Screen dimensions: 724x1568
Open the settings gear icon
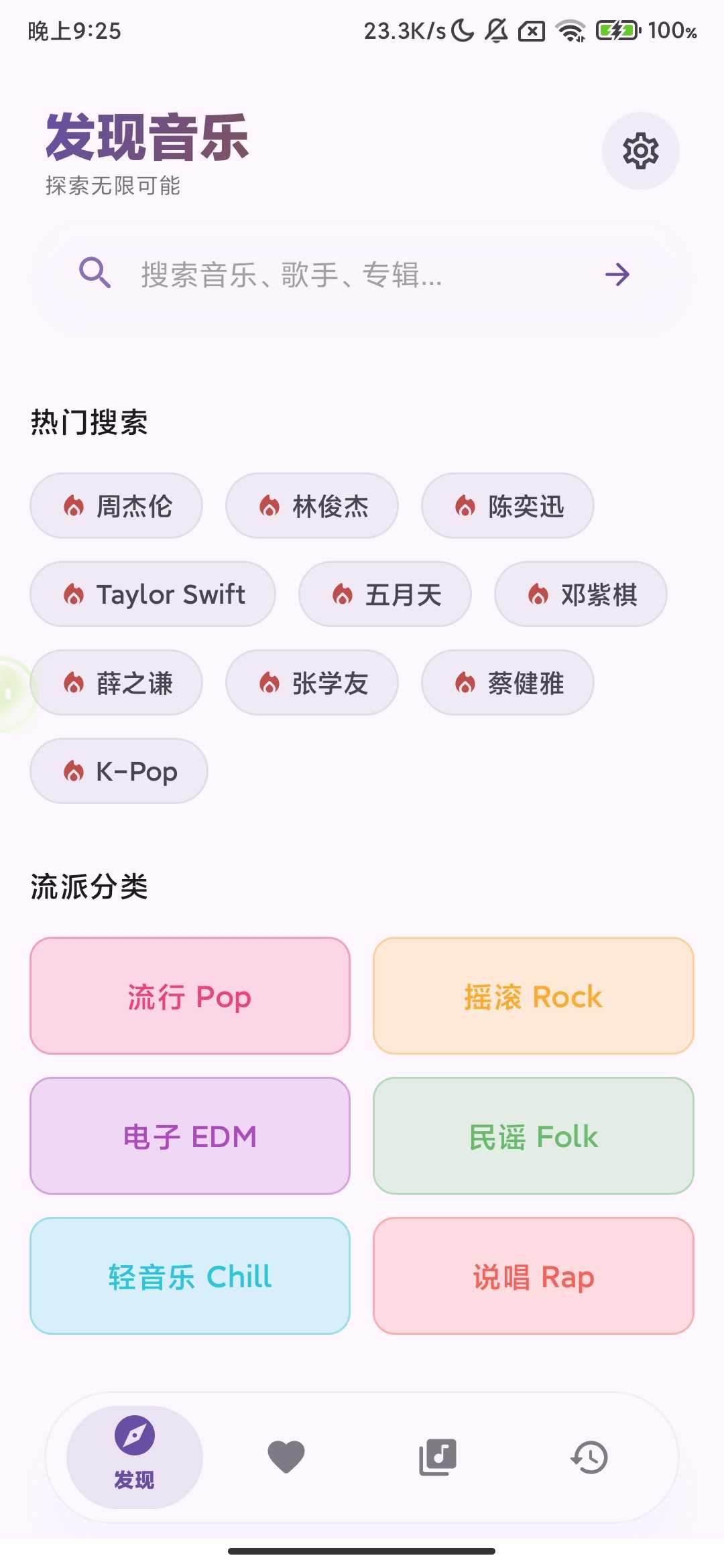pos(640,151)
